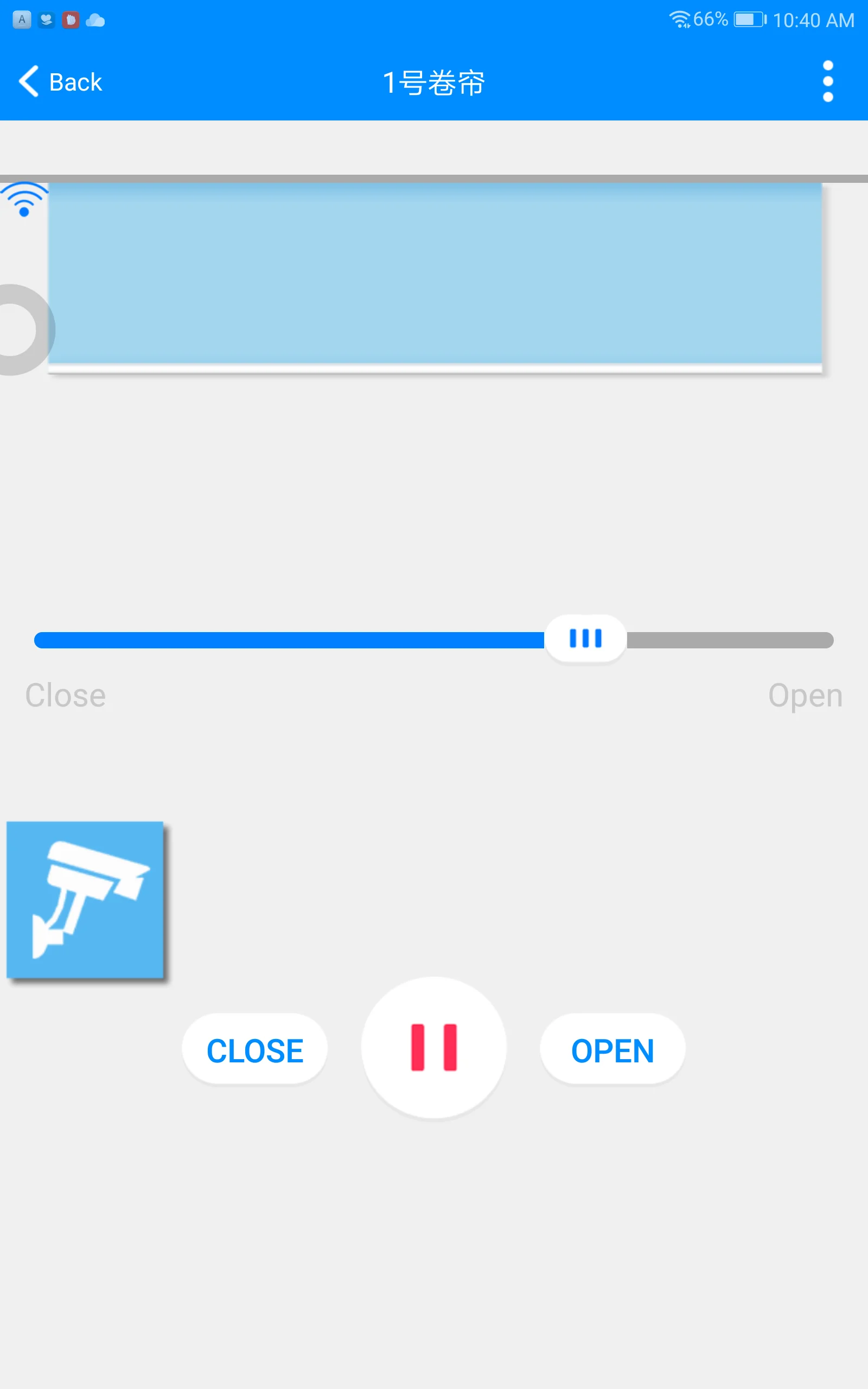Tap the blind position slider handle

[585, 639]
